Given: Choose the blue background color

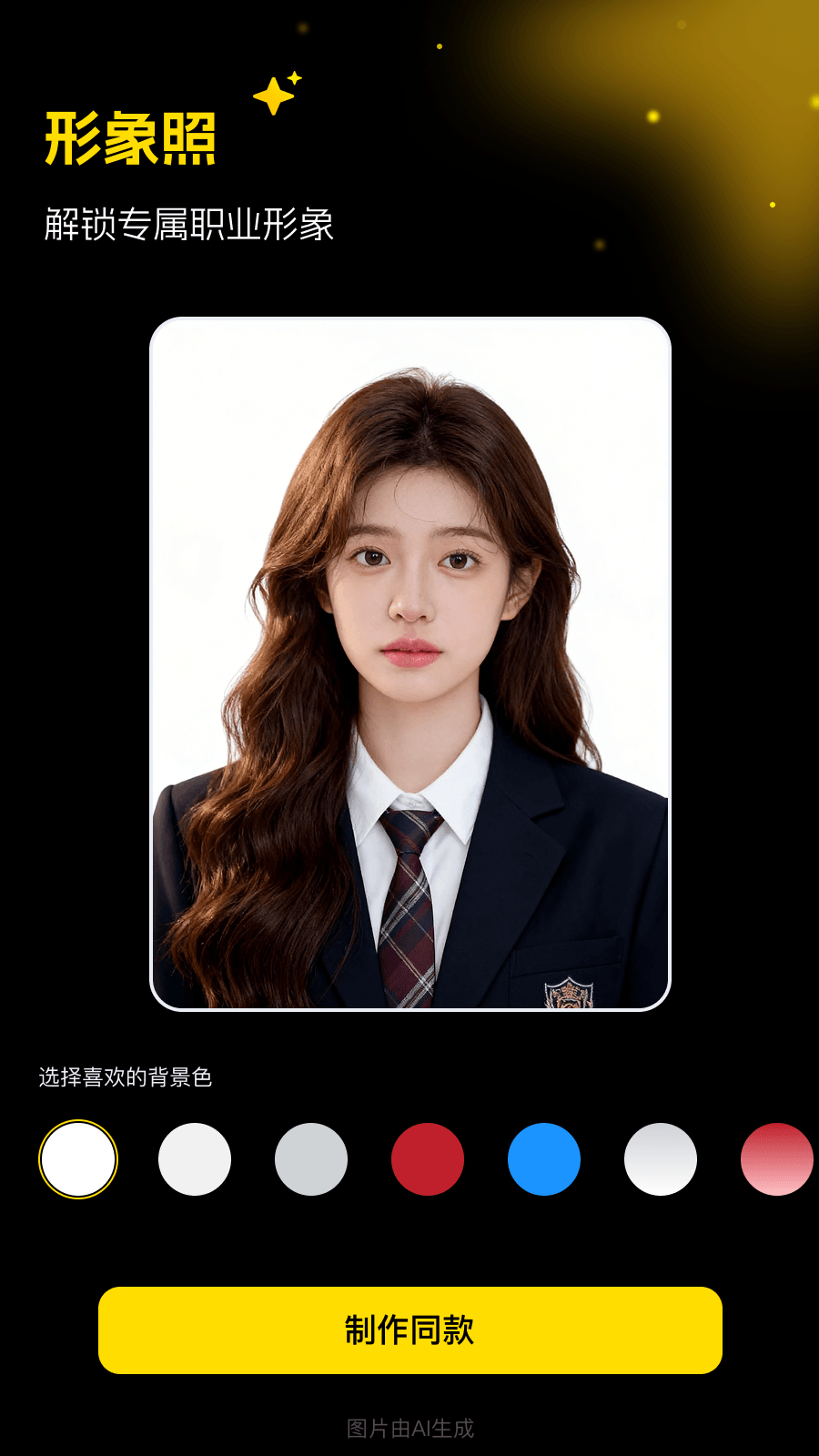Looking at the screenshot, I should pyautogui.click(x=544, y=1159).
